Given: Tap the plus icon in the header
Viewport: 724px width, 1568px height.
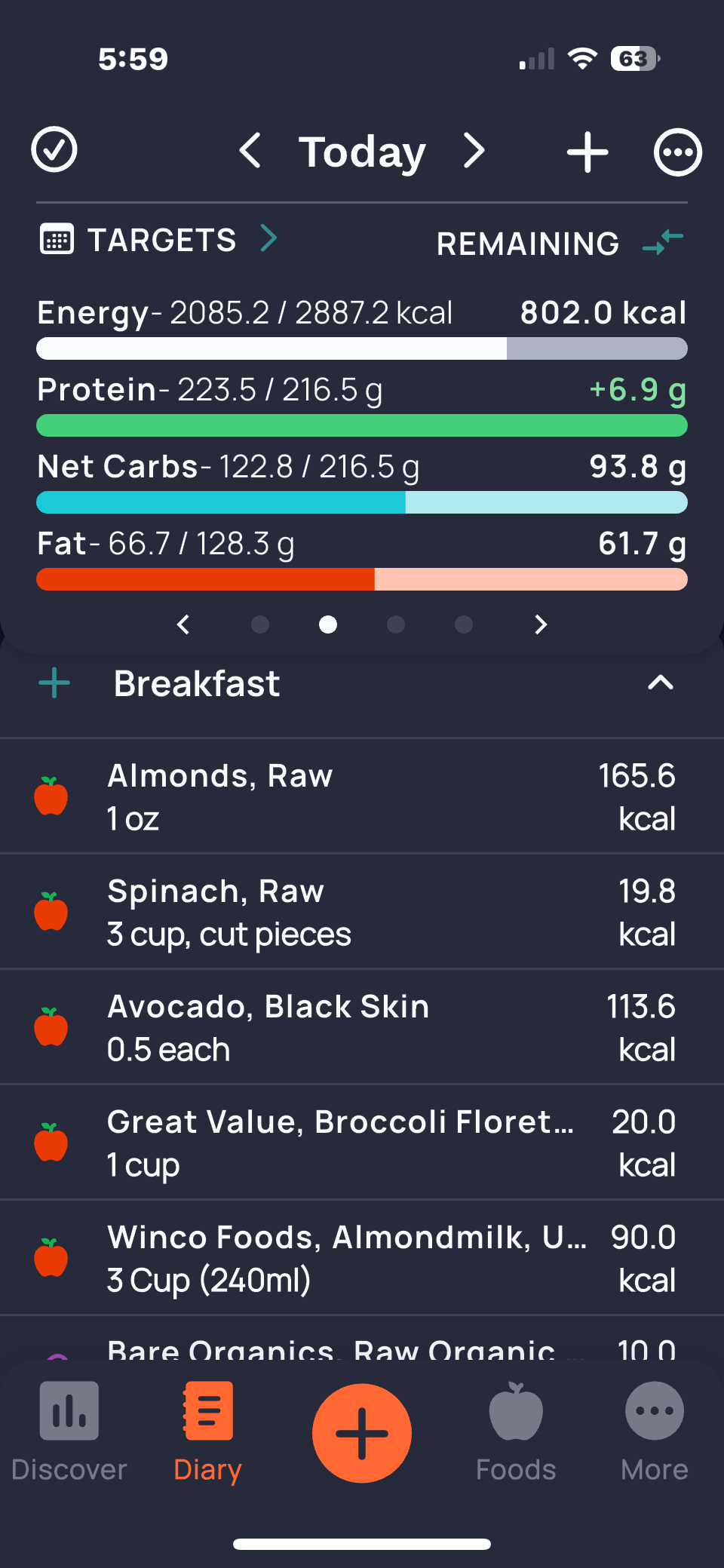Looking at the screenshot, I should coord(587,152).
